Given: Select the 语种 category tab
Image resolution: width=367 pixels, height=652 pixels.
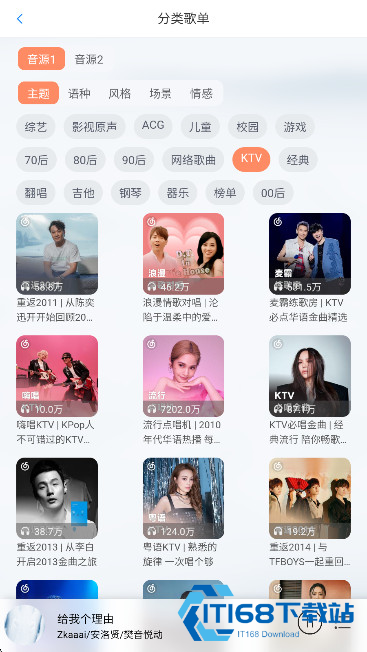Looking at the screenshot, I should click(x=79, y=93).
